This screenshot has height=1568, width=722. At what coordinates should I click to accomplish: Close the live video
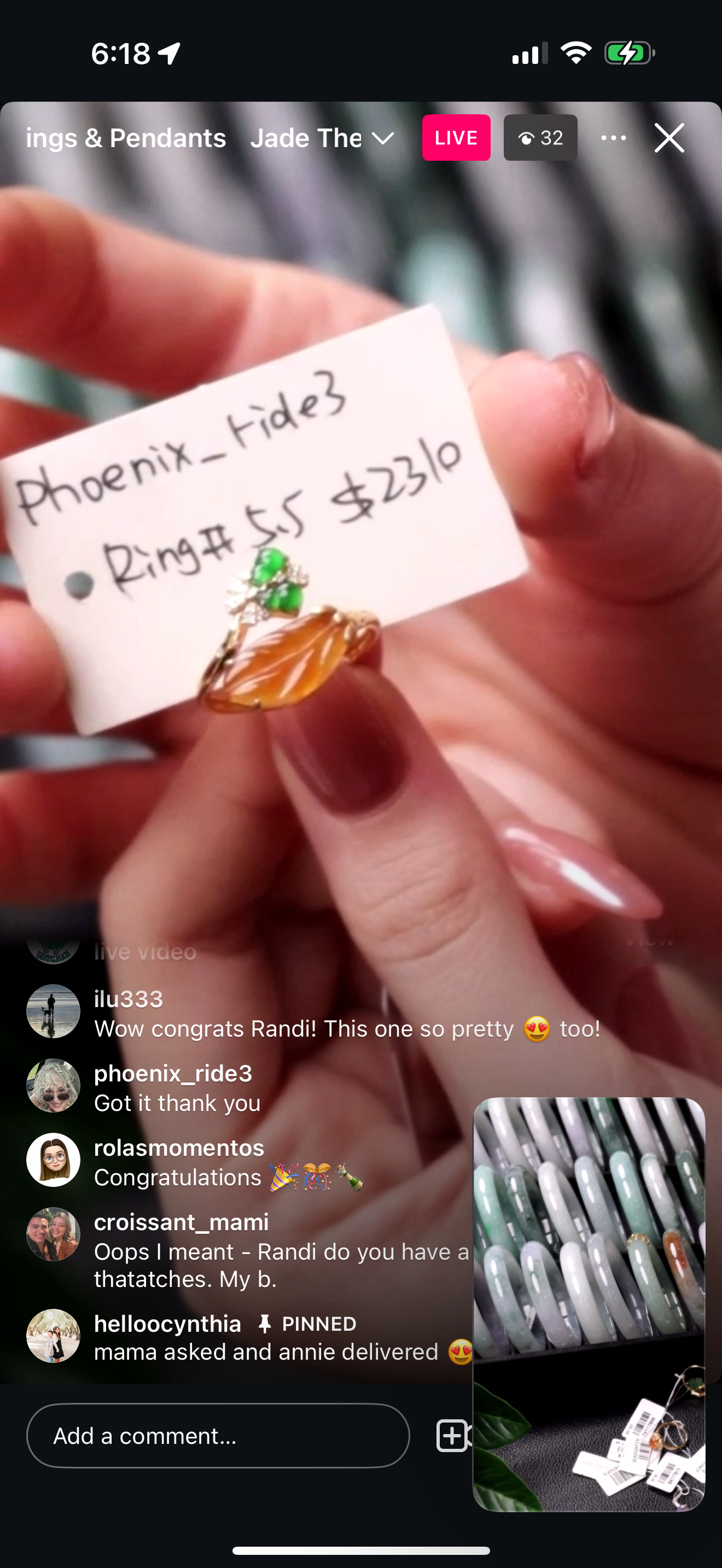[x=669, y=138]
